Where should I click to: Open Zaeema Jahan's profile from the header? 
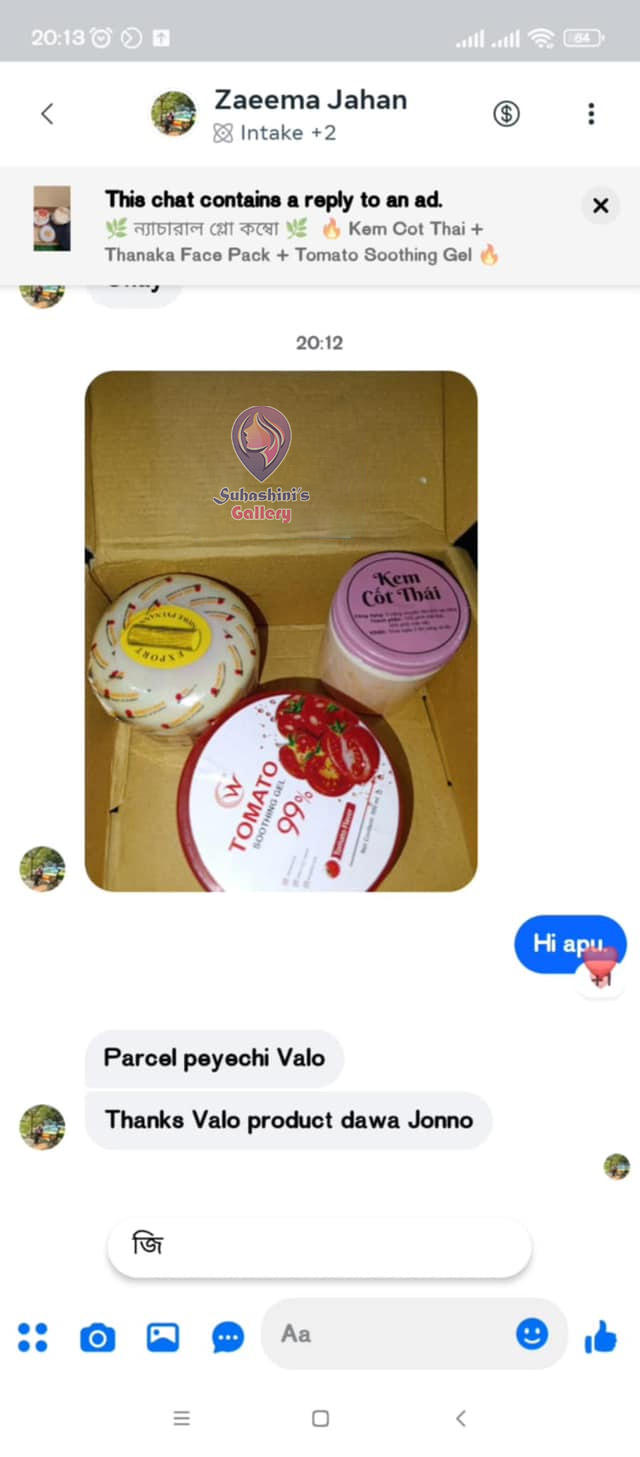310,101
